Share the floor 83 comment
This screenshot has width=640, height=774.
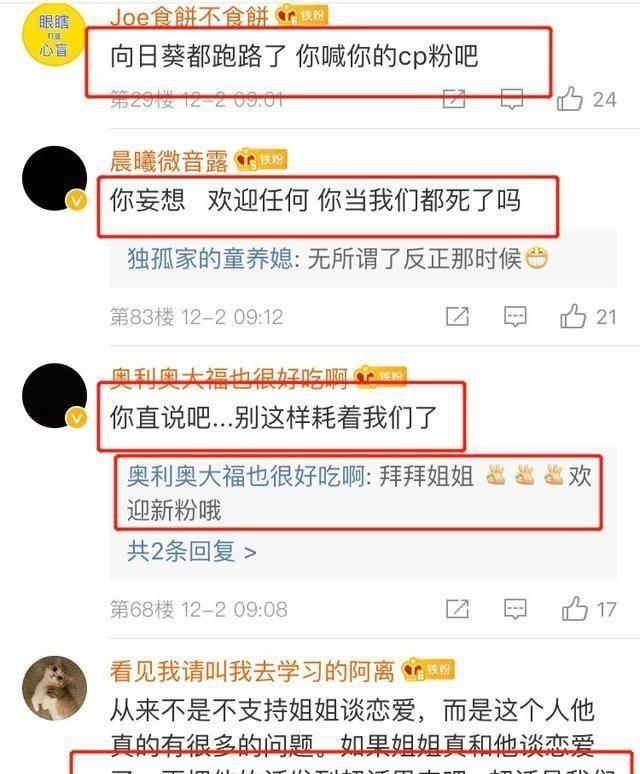click(x=456, y=317)
